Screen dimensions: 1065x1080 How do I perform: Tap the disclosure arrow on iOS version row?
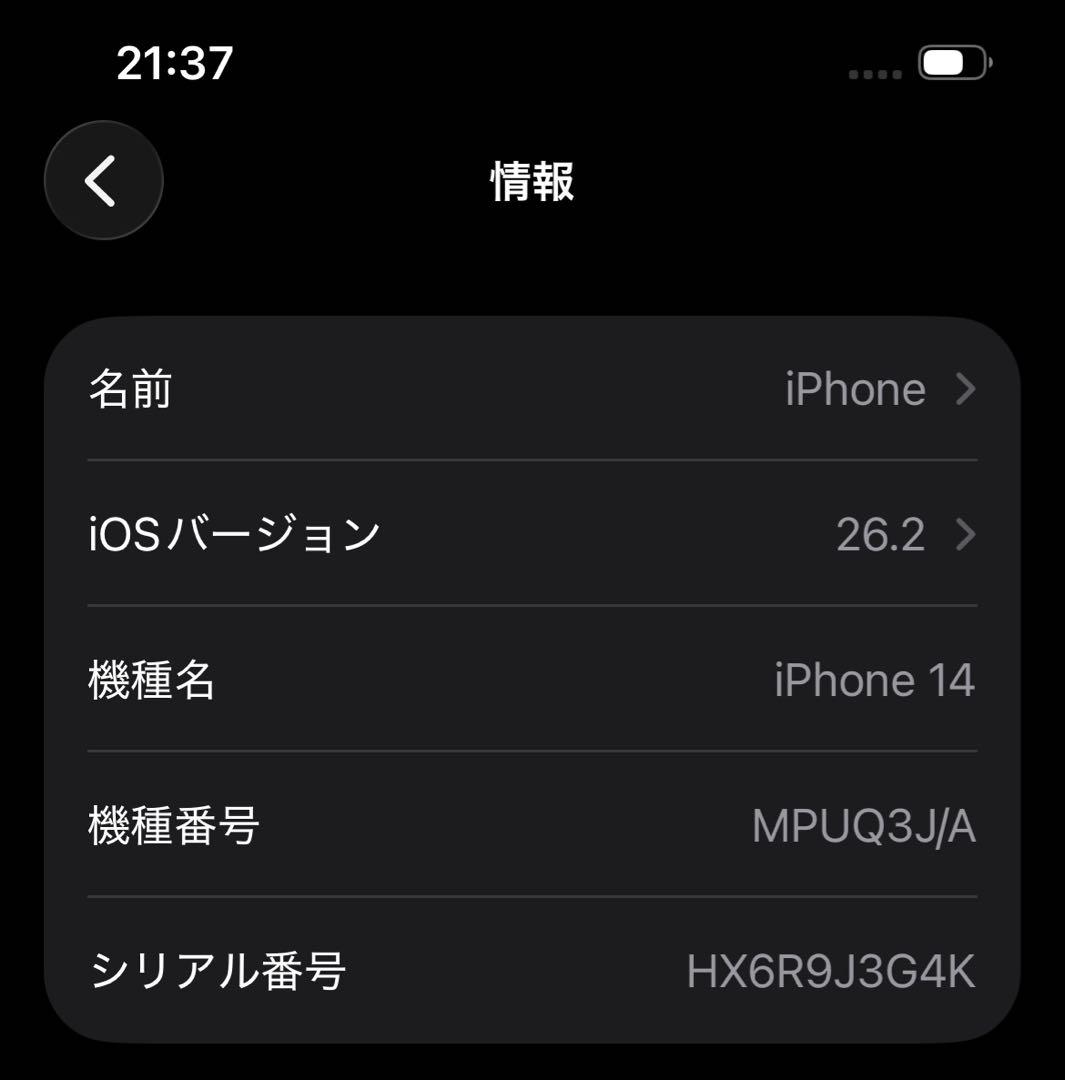(965, 535)
